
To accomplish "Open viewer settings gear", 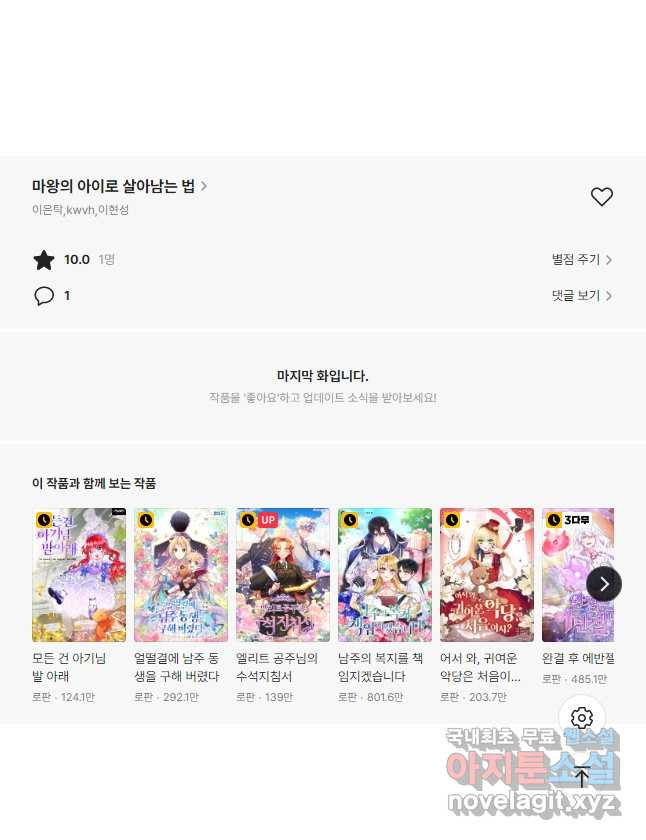I will [x=582, y=718].
